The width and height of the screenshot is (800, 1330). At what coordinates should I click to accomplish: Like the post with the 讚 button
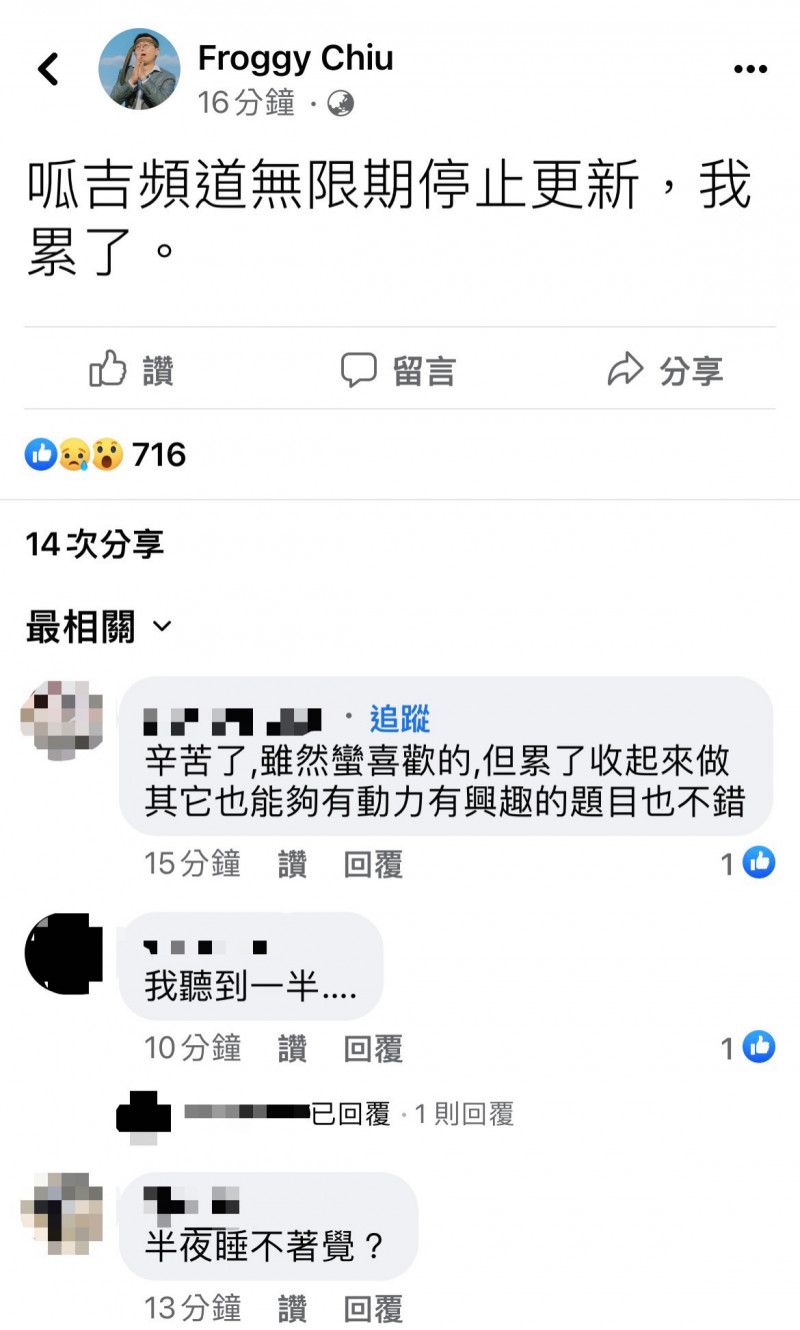pos(132,370)
